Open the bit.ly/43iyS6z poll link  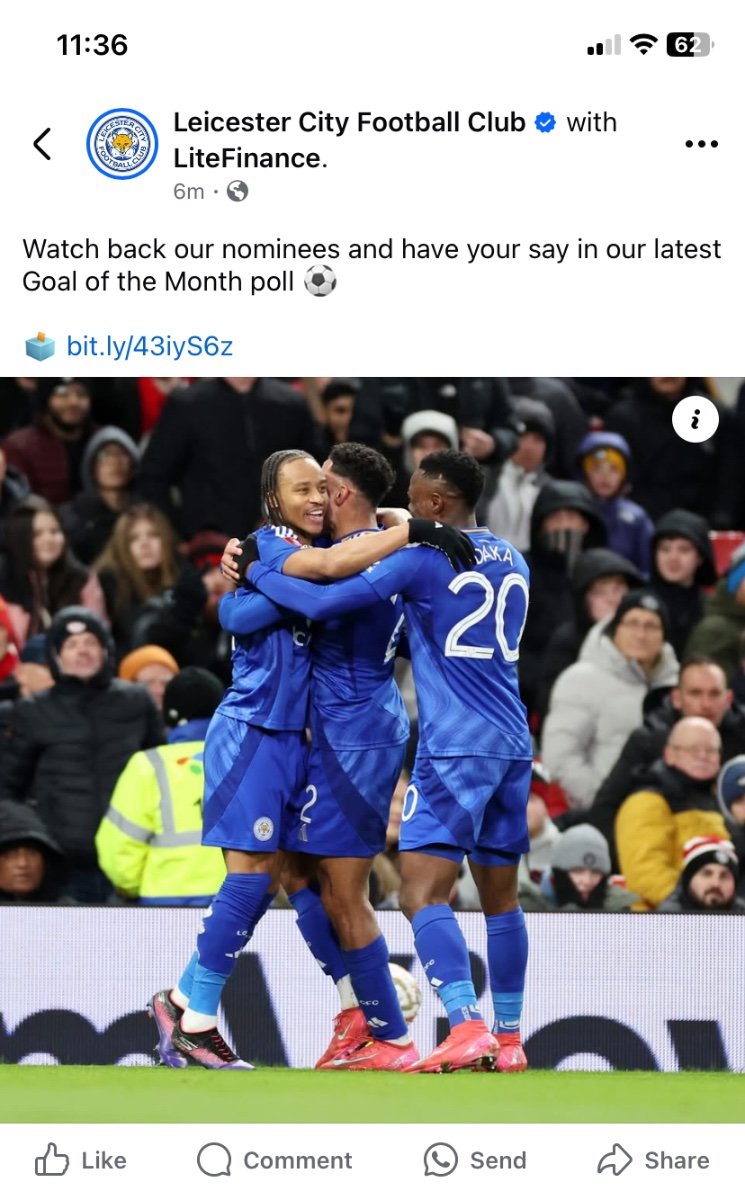[149, 347]
